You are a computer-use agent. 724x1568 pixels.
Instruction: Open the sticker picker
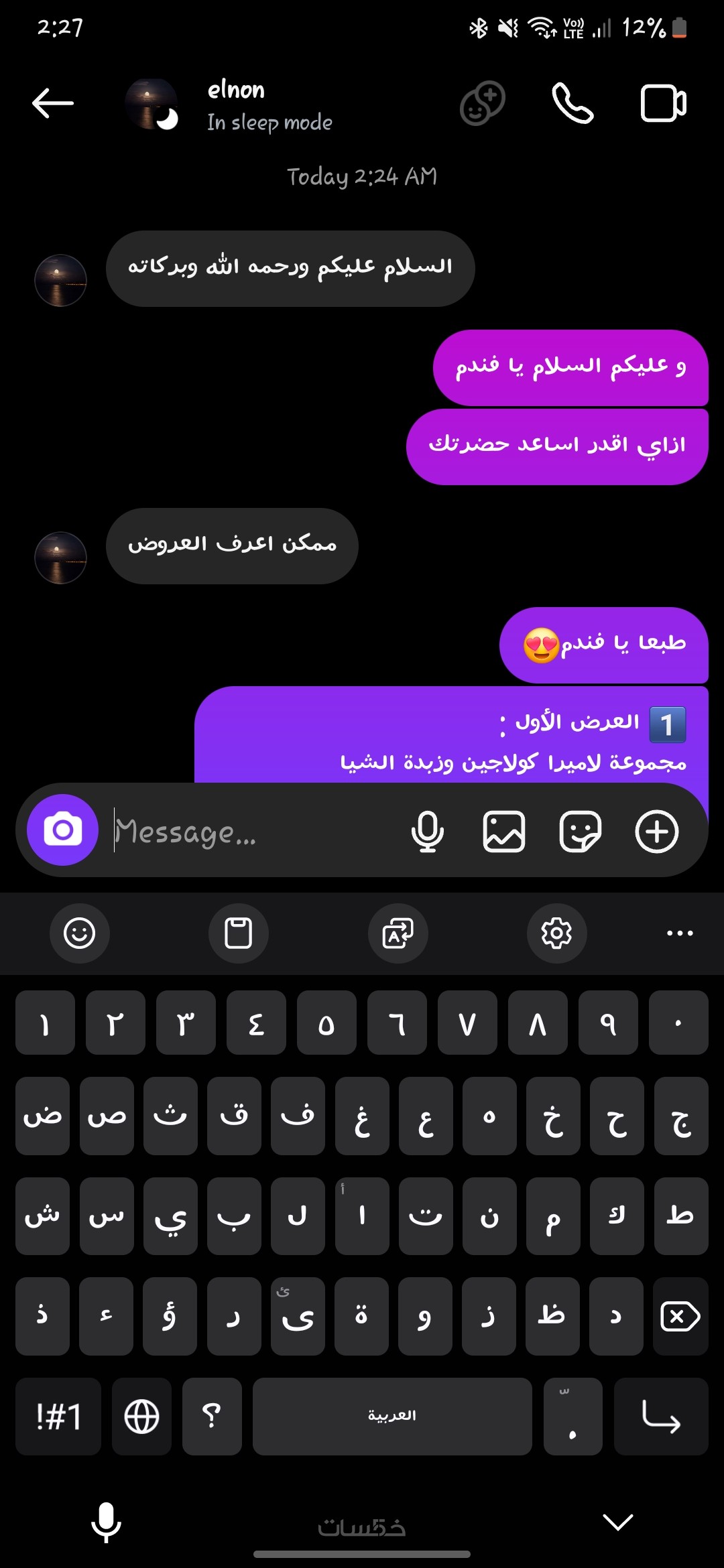[580, 832]
